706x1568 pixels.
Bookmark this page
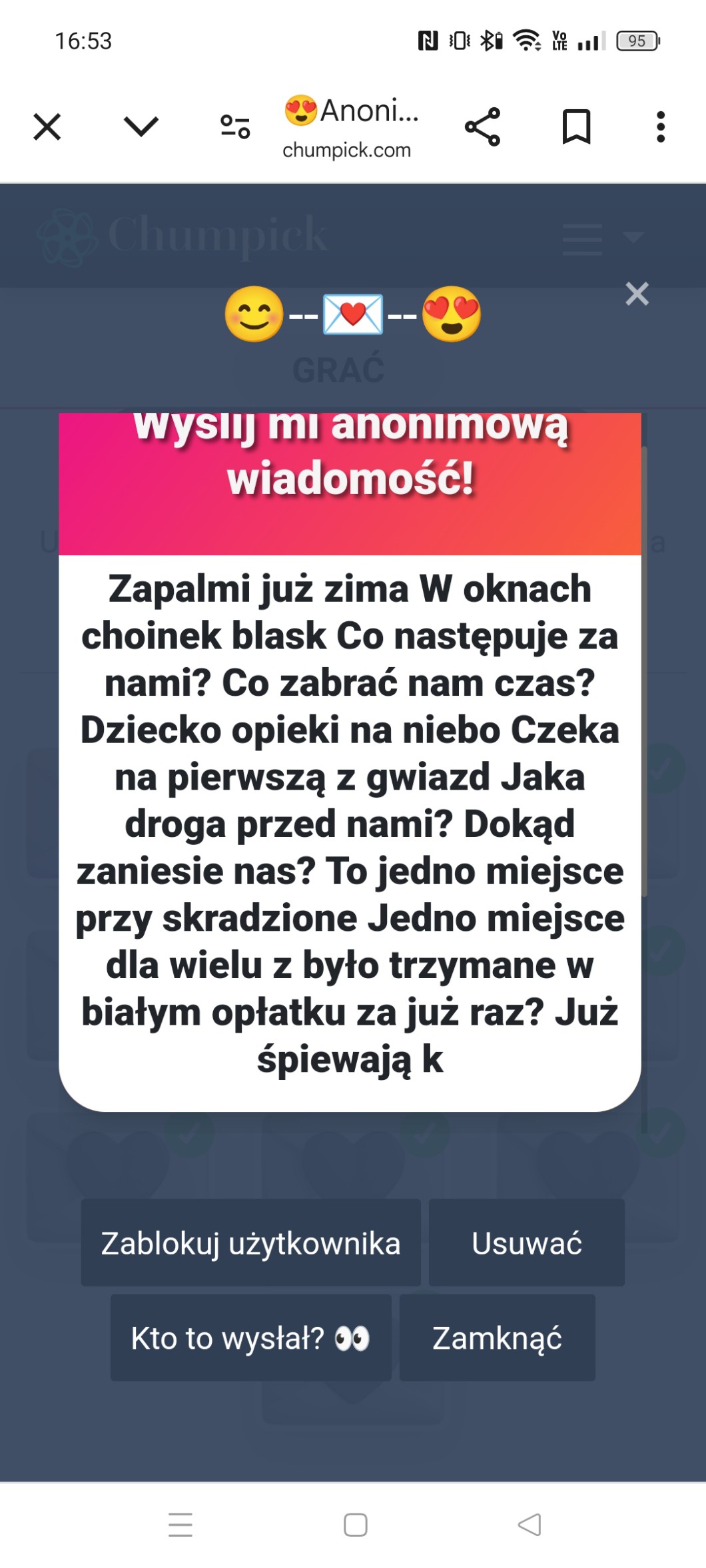[576, 127]
